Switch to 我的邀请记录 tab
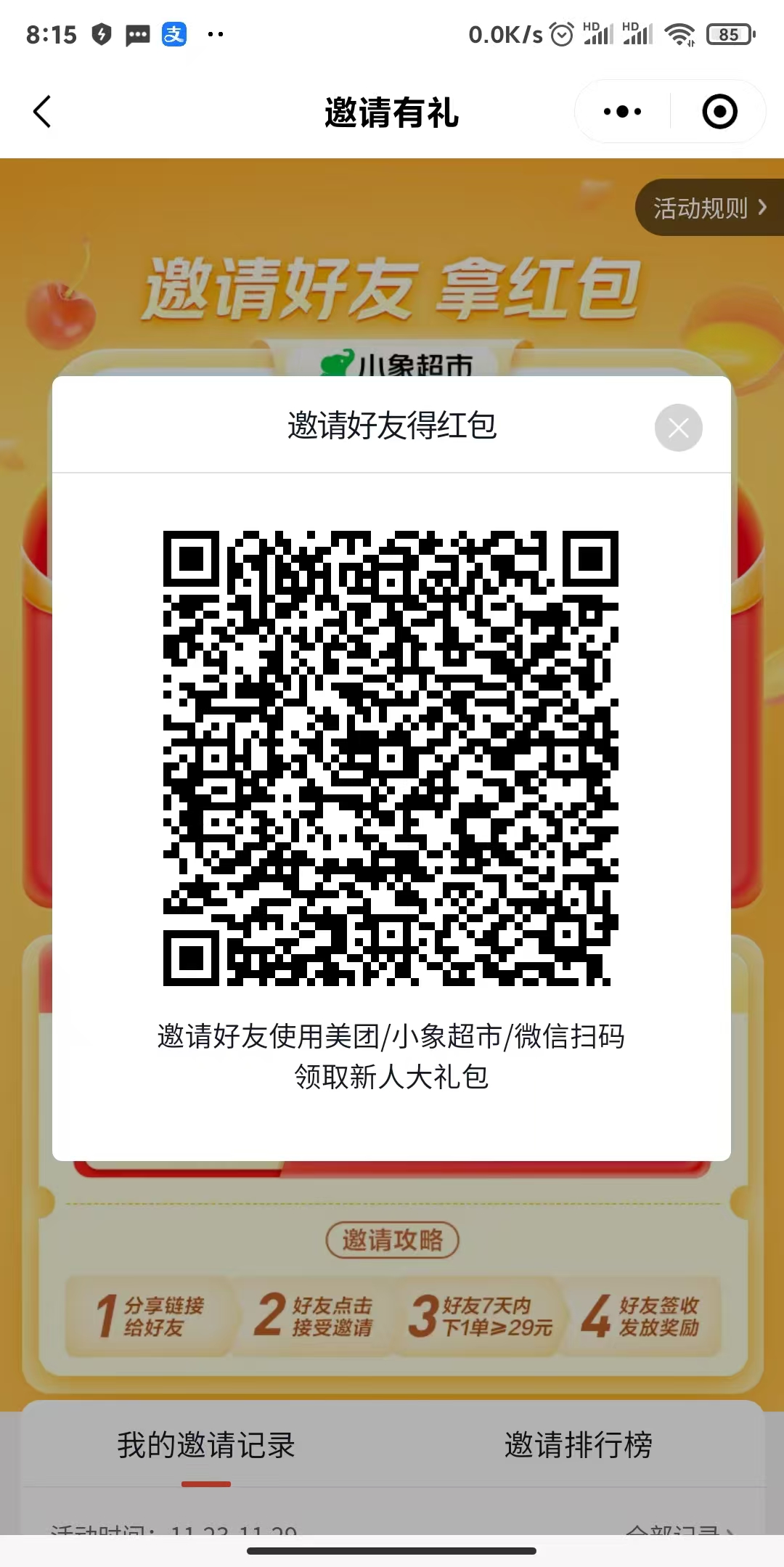This screenshot has width=784, height=1567. point(206,1445)
